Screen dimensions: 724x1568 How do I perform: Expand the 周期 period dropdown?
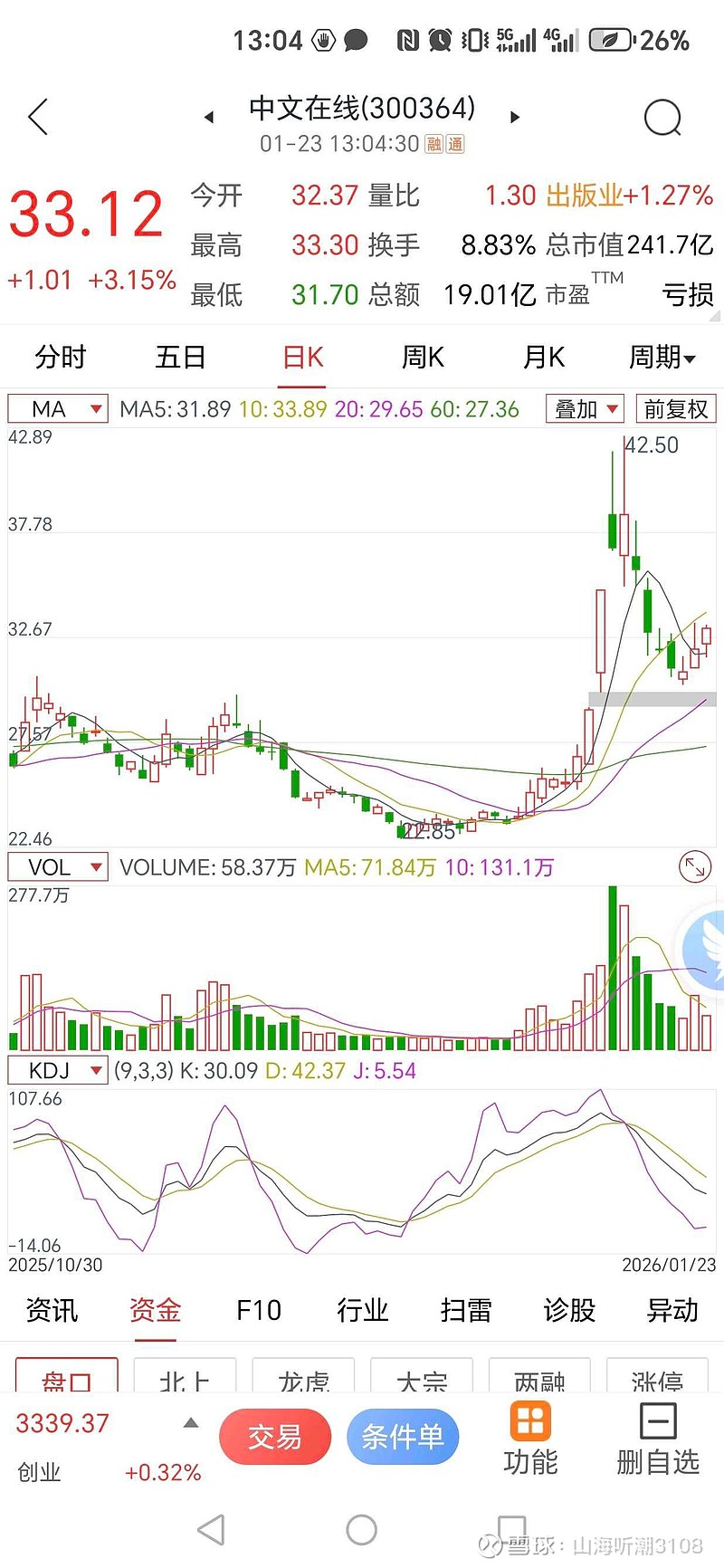pyautogui.click(x=662, y=358)
